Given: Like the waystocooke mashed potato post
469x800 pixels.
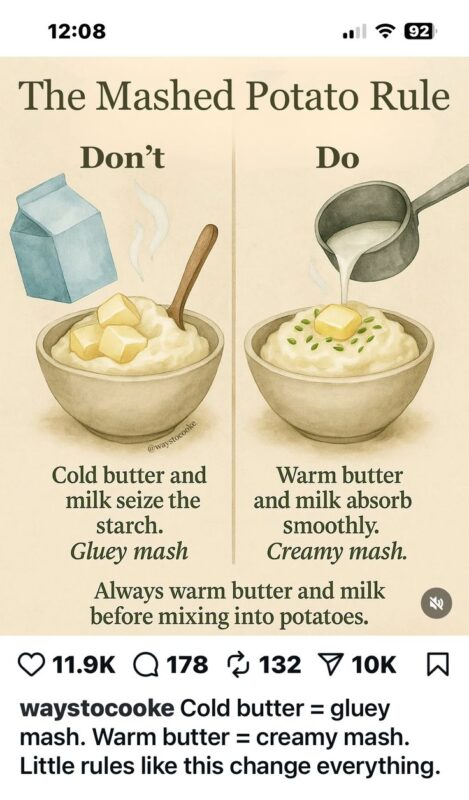Looking at the screenshot, I should pos(32,665).
